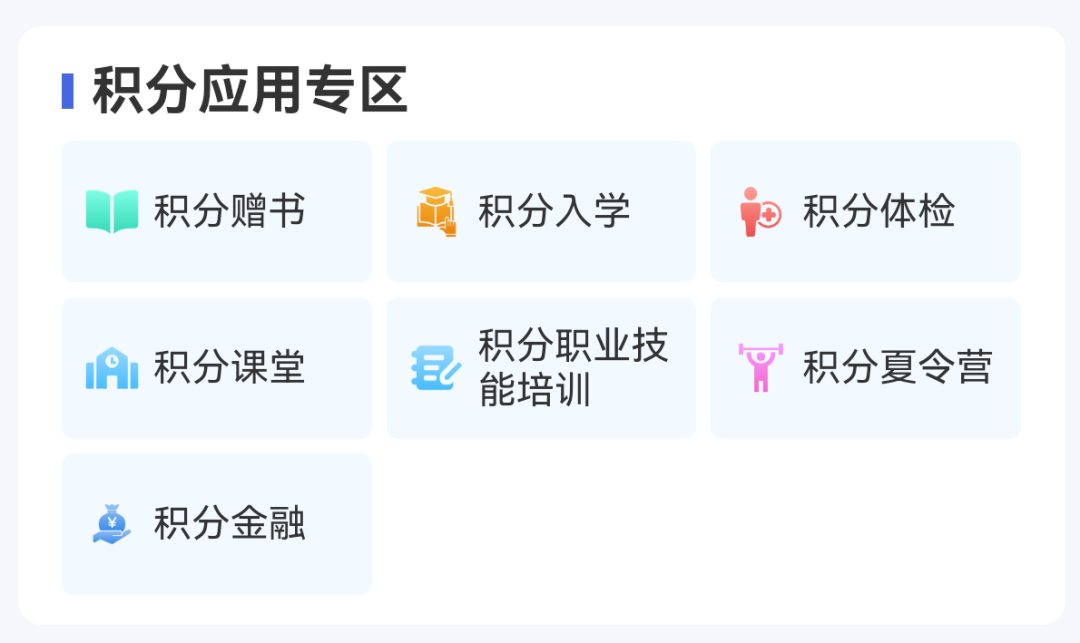Open the 积分金融 service

pos(216,524)
